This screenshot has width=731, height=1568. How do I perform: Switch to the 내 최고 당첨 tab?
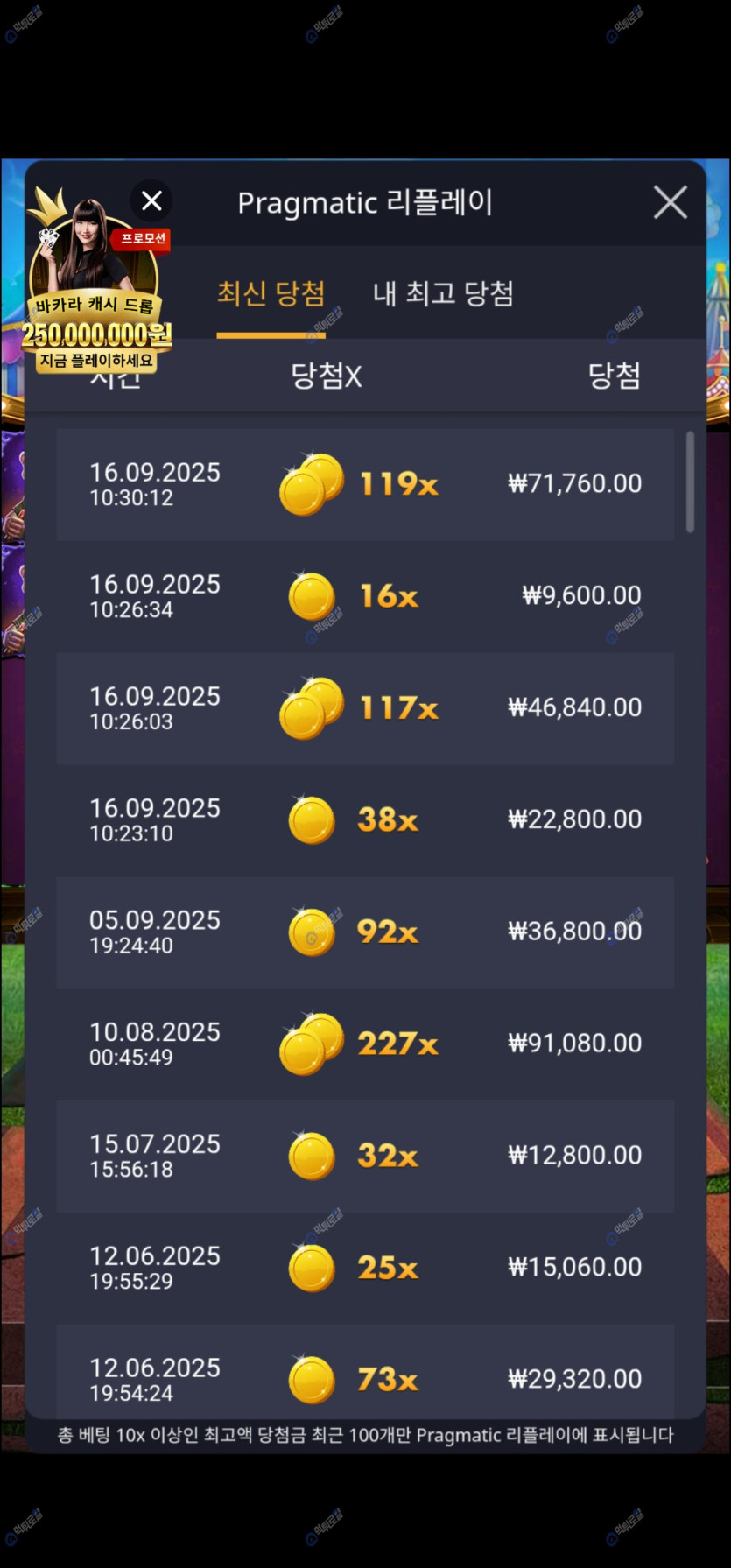[x=443, y=294]
